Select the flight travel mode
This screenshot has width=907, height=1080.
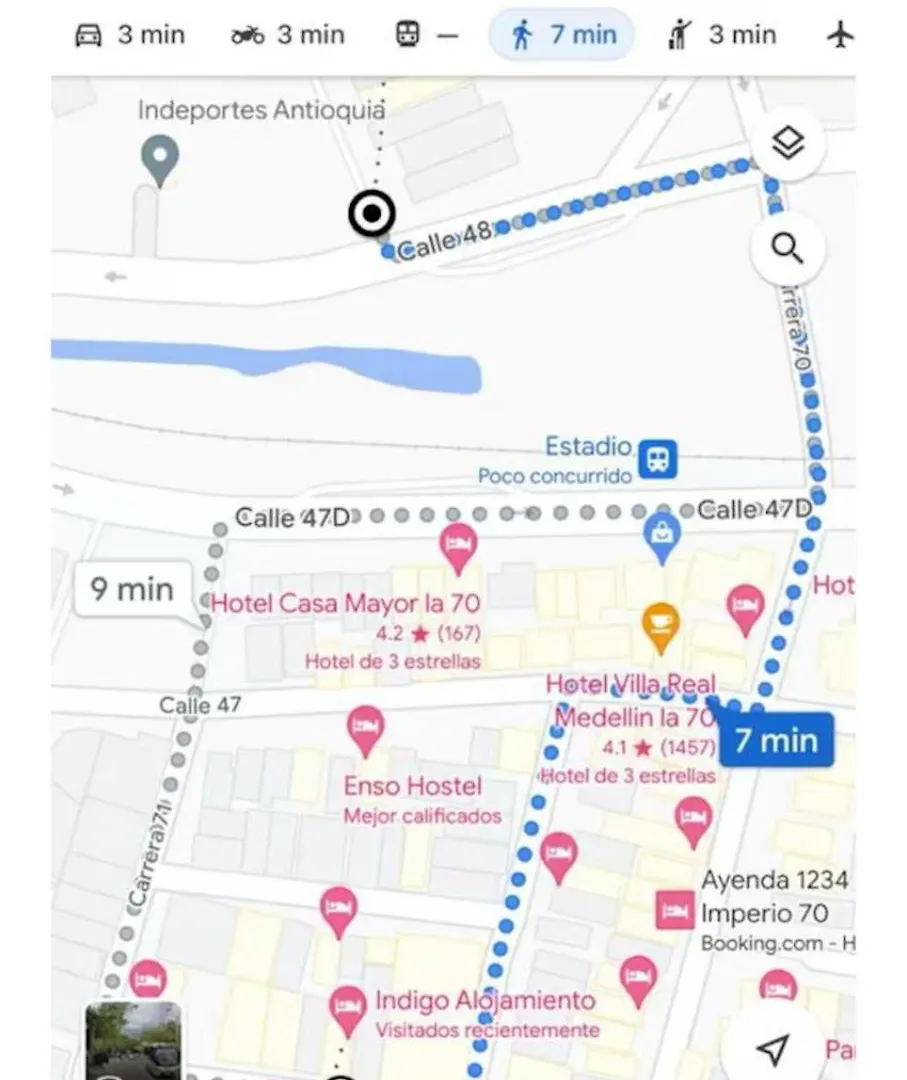841,35
